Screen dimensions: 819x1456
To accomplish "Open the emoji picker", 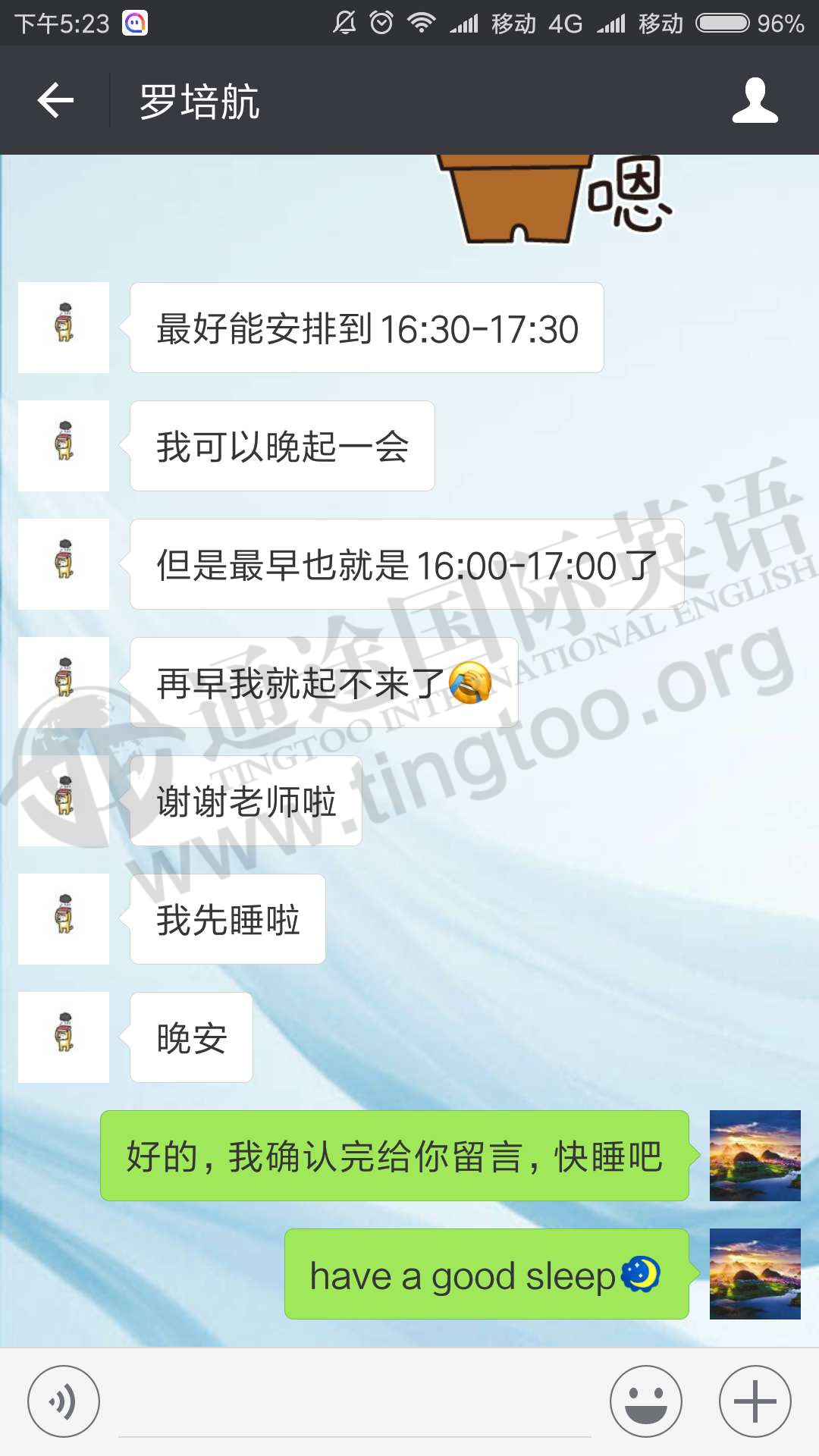I will pyautogui.click(x=646, y=1401).
